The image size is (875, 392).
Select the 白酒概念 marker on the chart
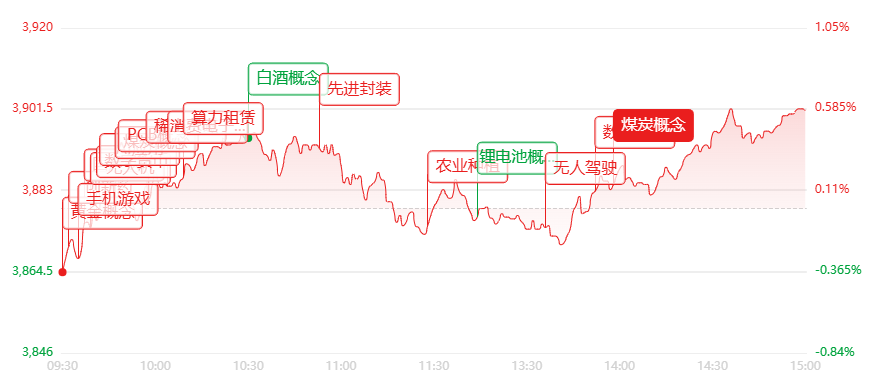pyautogui.click(x=288, y=79)
